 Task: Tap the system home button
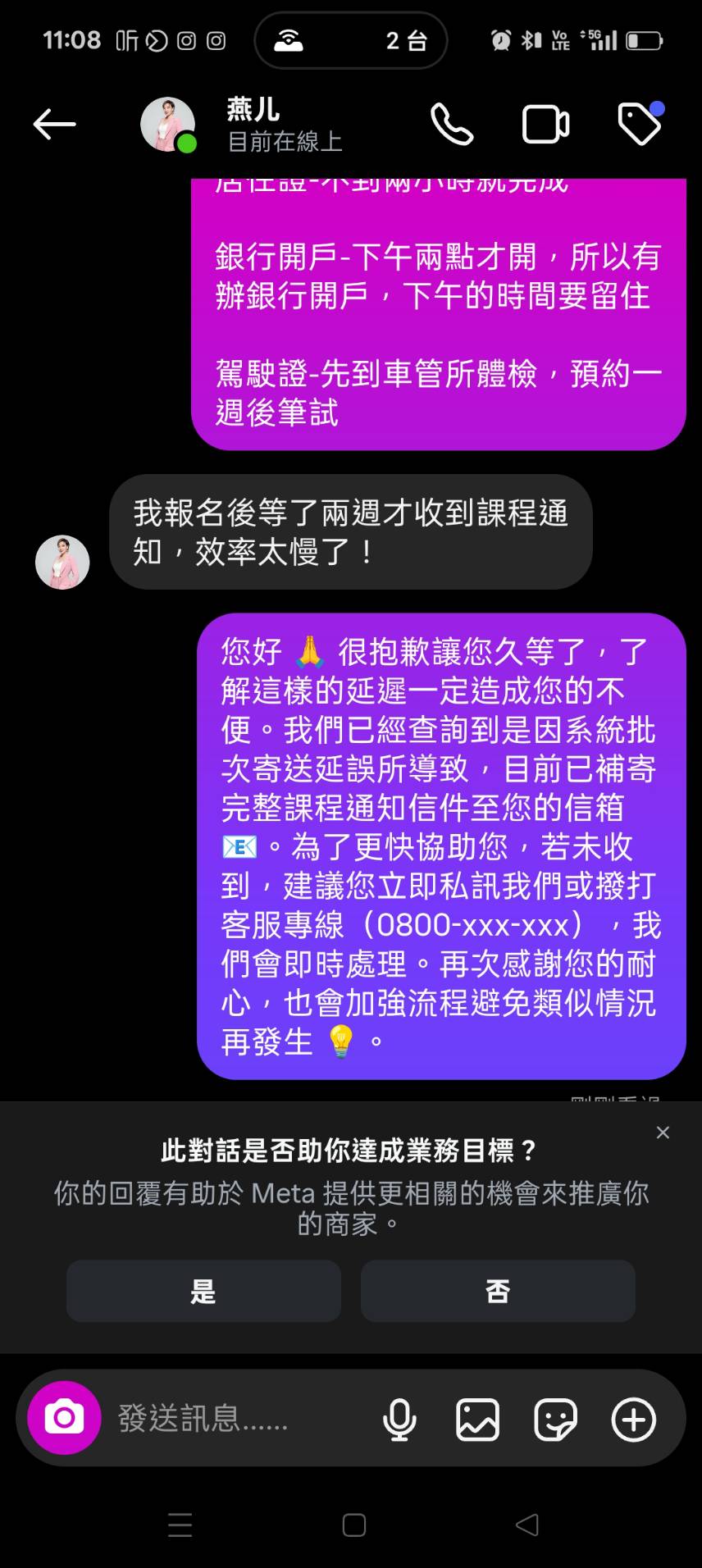[353, 1525]
